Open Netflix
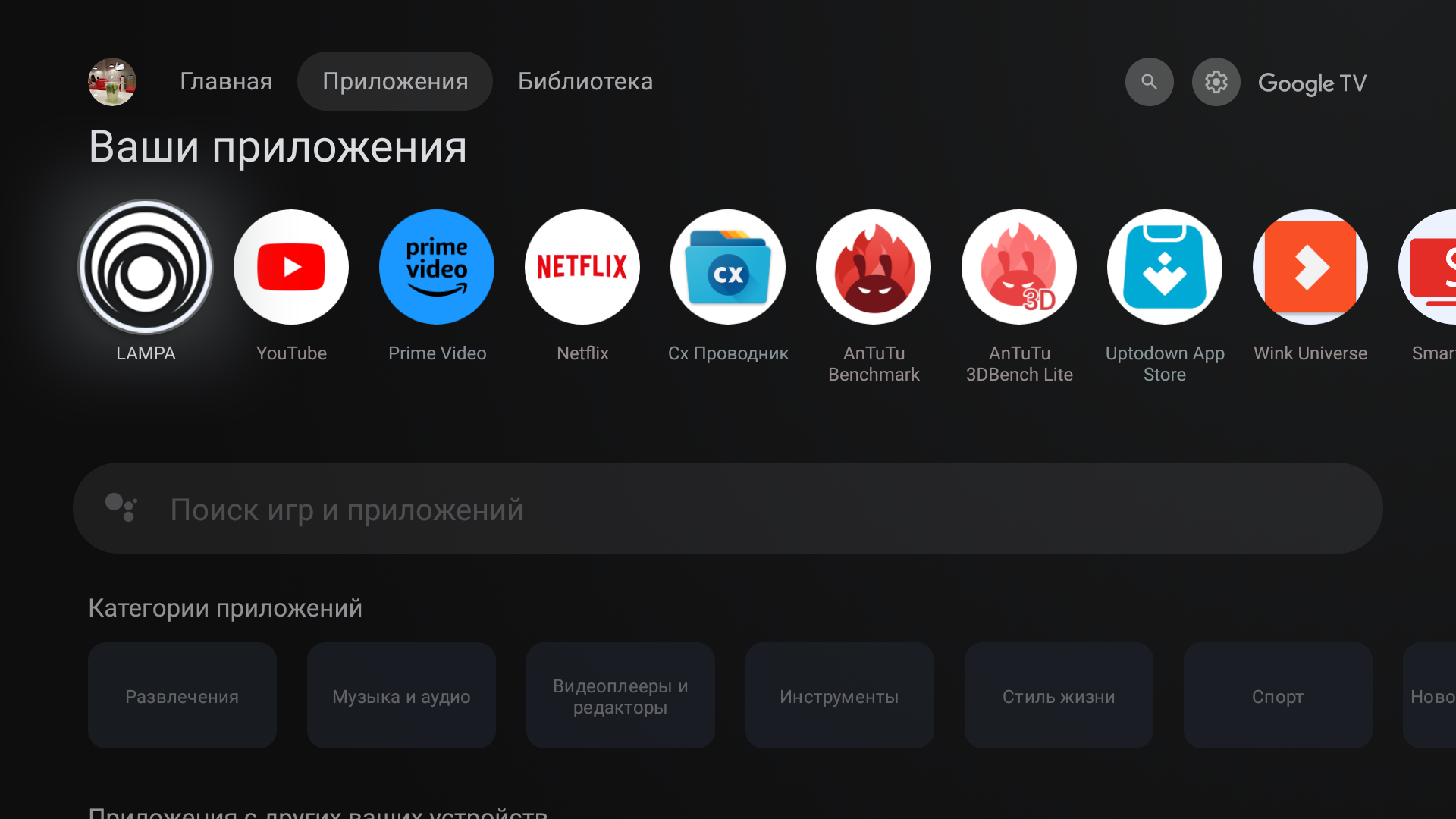Screen dimensions: 1456x819 (x=582, y=267)
